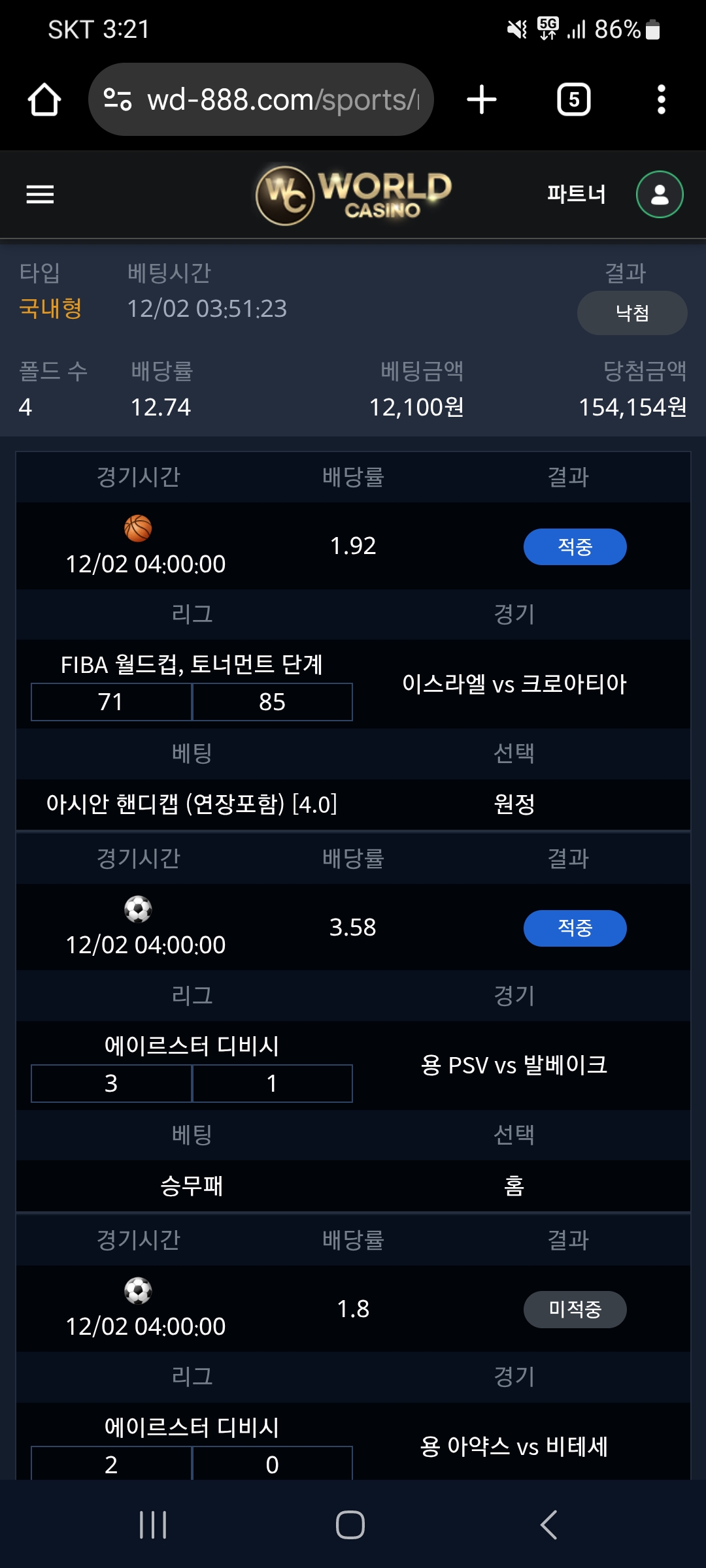Go back with system back button
Image resolution: width=706 pixels, height=1568 pixels.
click(549, 1525)
